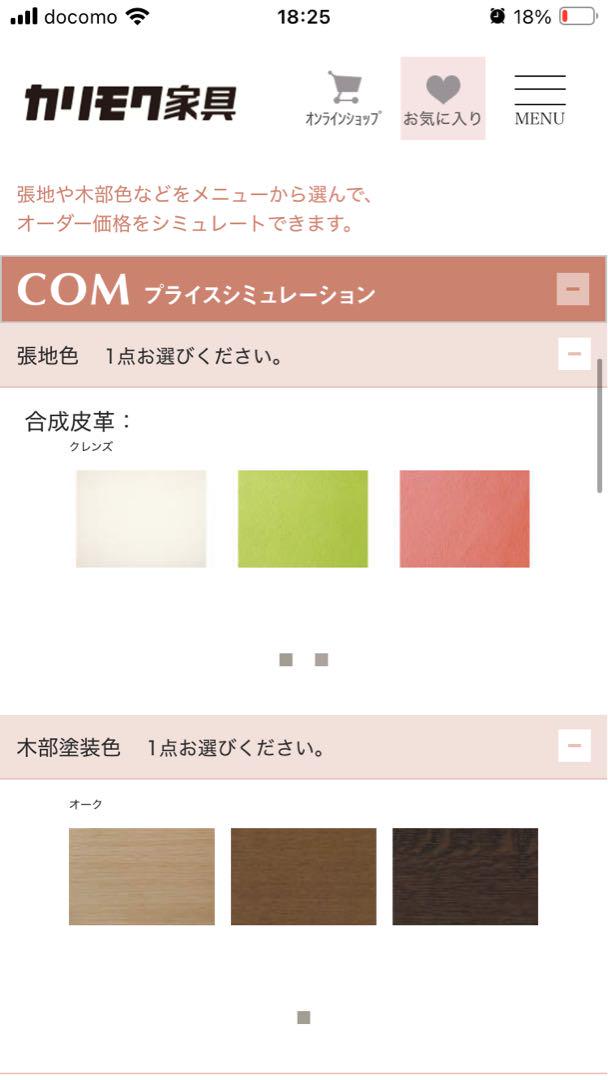The width and height of the screenshot is (608, 1080).
Task: Collapse the COM プライスシミュレーション section
Action: pos(573,289)
